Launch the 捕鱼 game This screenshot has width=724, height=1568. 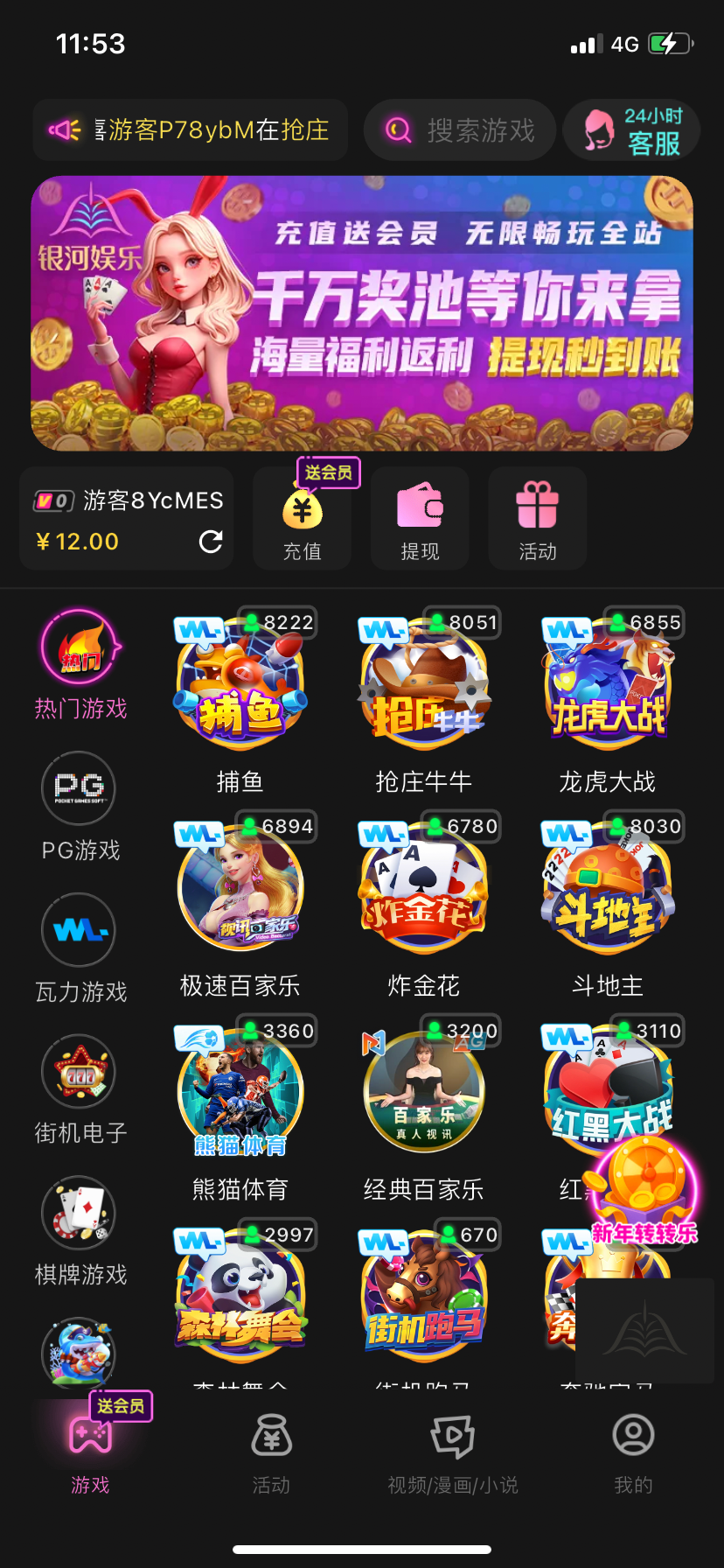pos(240,682)
